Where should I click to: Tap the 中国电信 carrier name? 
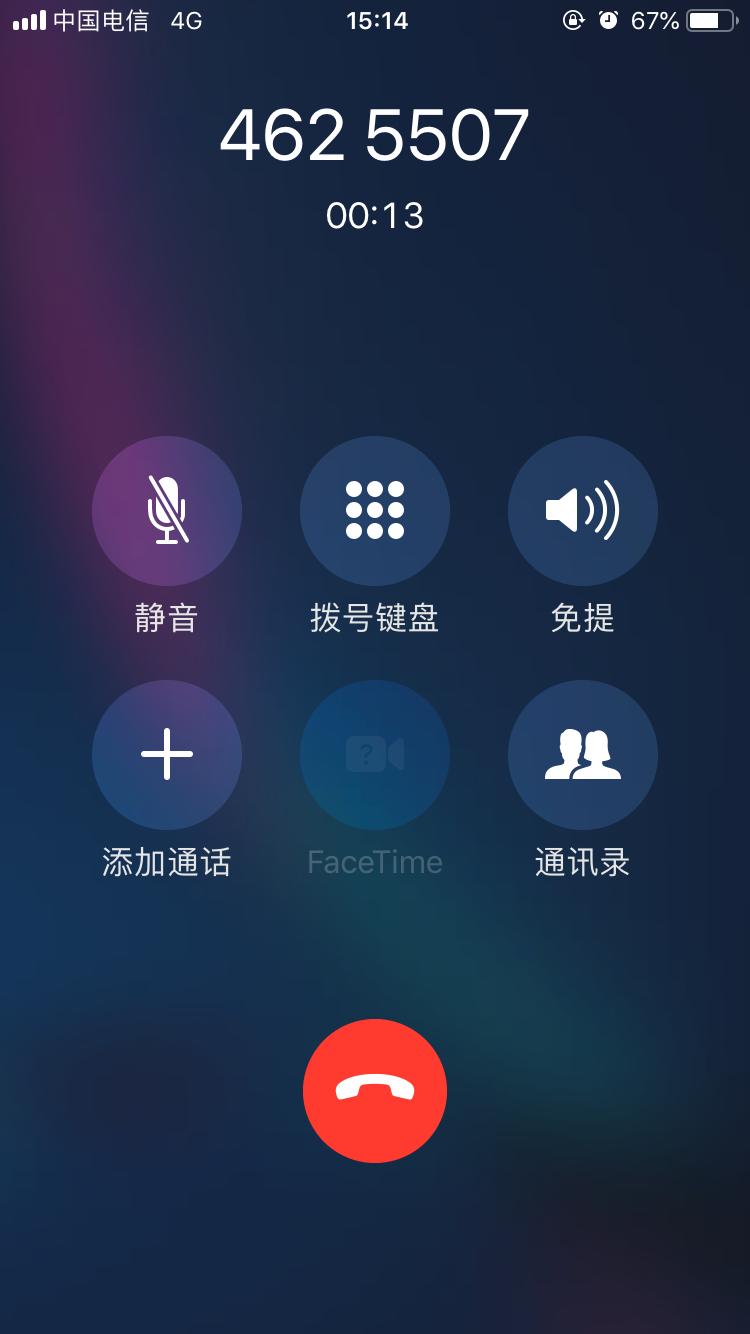click(101, 20)
